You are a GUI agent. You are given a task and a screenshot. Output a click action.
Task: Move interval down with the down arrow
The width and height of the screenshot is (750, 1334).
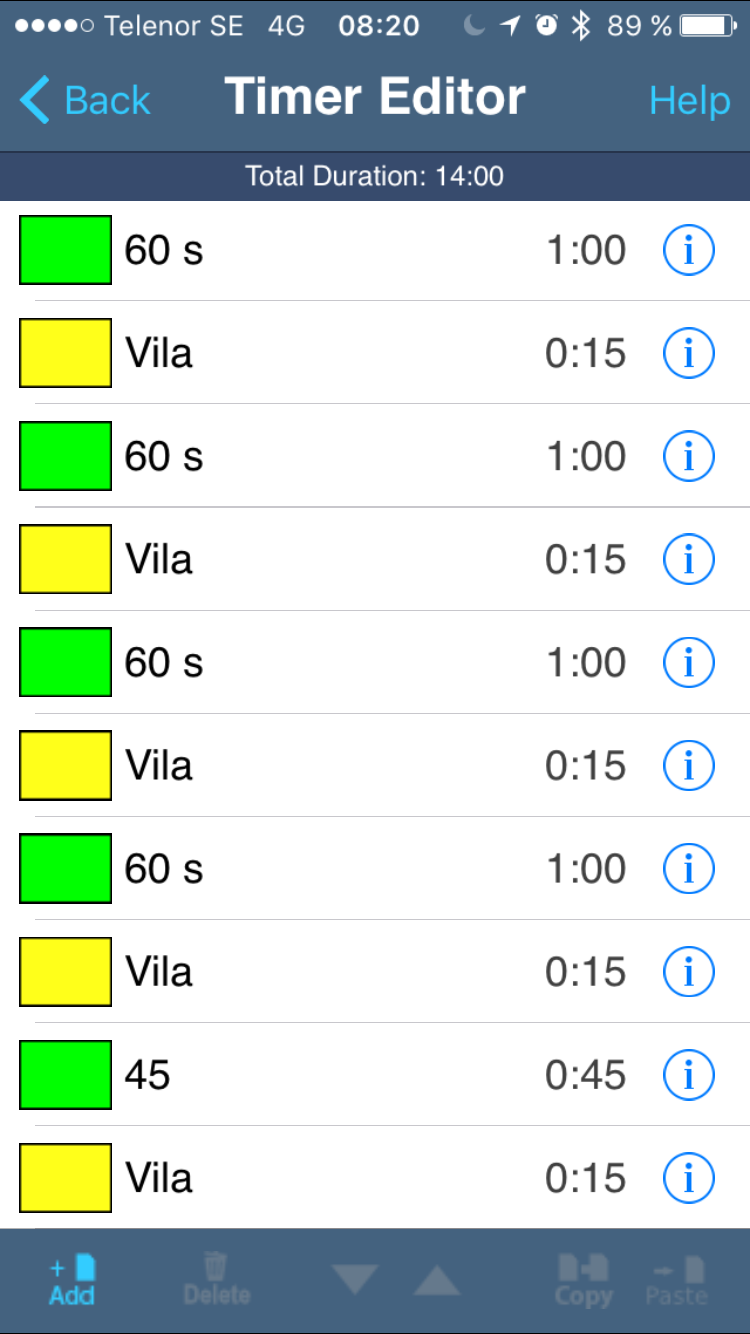click(x=355, y=1281)
